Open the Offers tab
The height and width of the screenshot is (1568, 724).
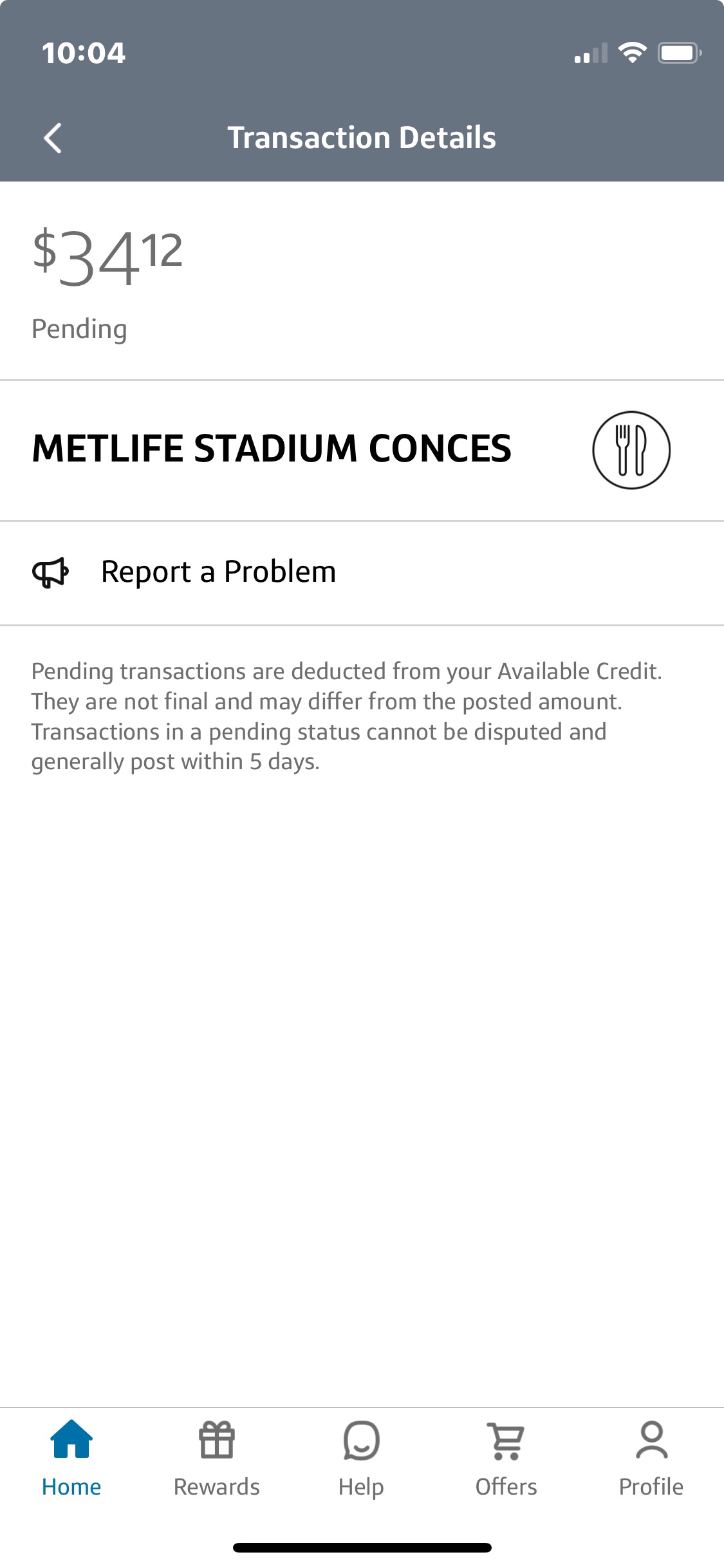[x=506, y=1459]
